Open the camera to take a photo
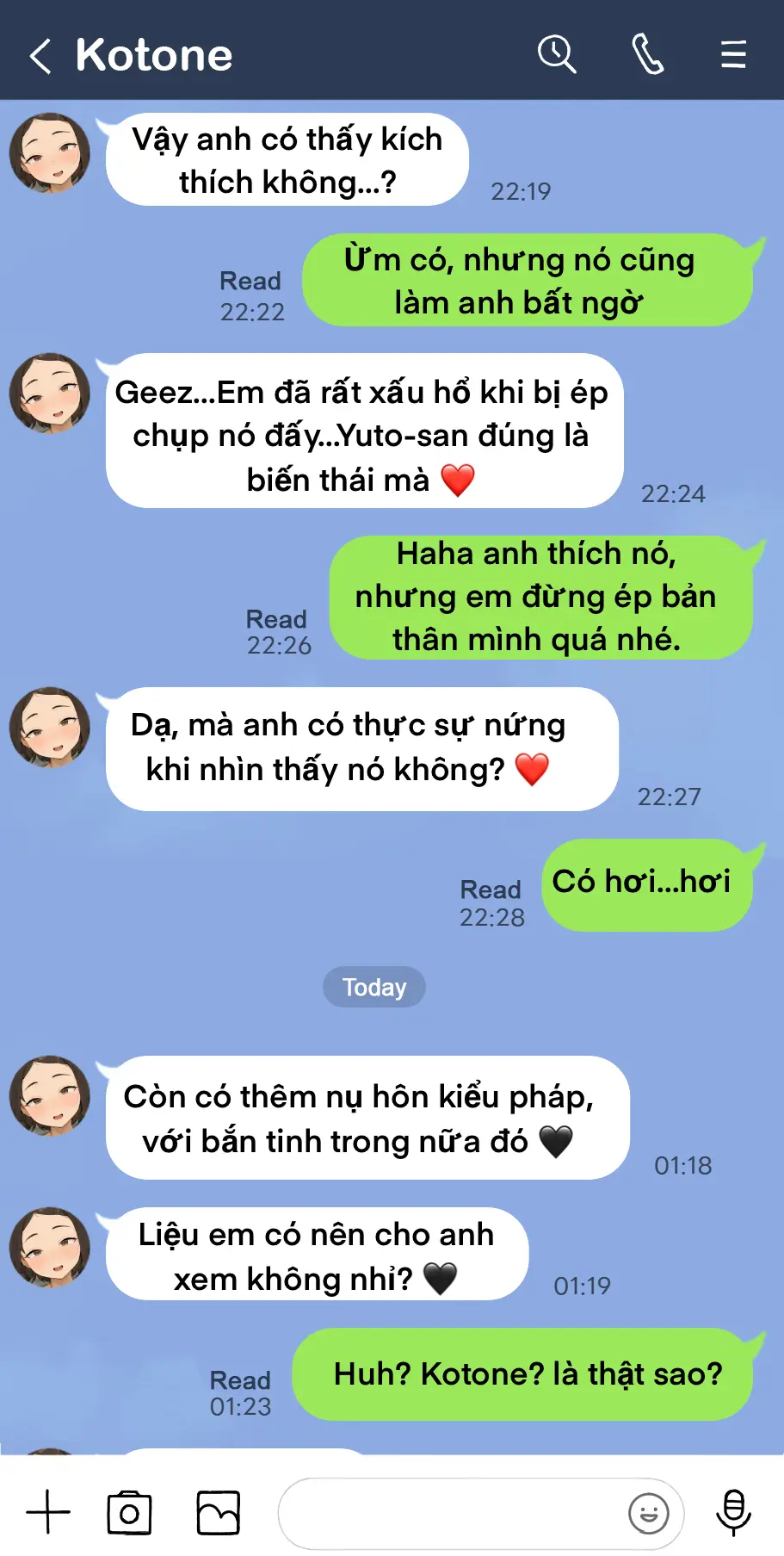 (x=129, y=1512)
